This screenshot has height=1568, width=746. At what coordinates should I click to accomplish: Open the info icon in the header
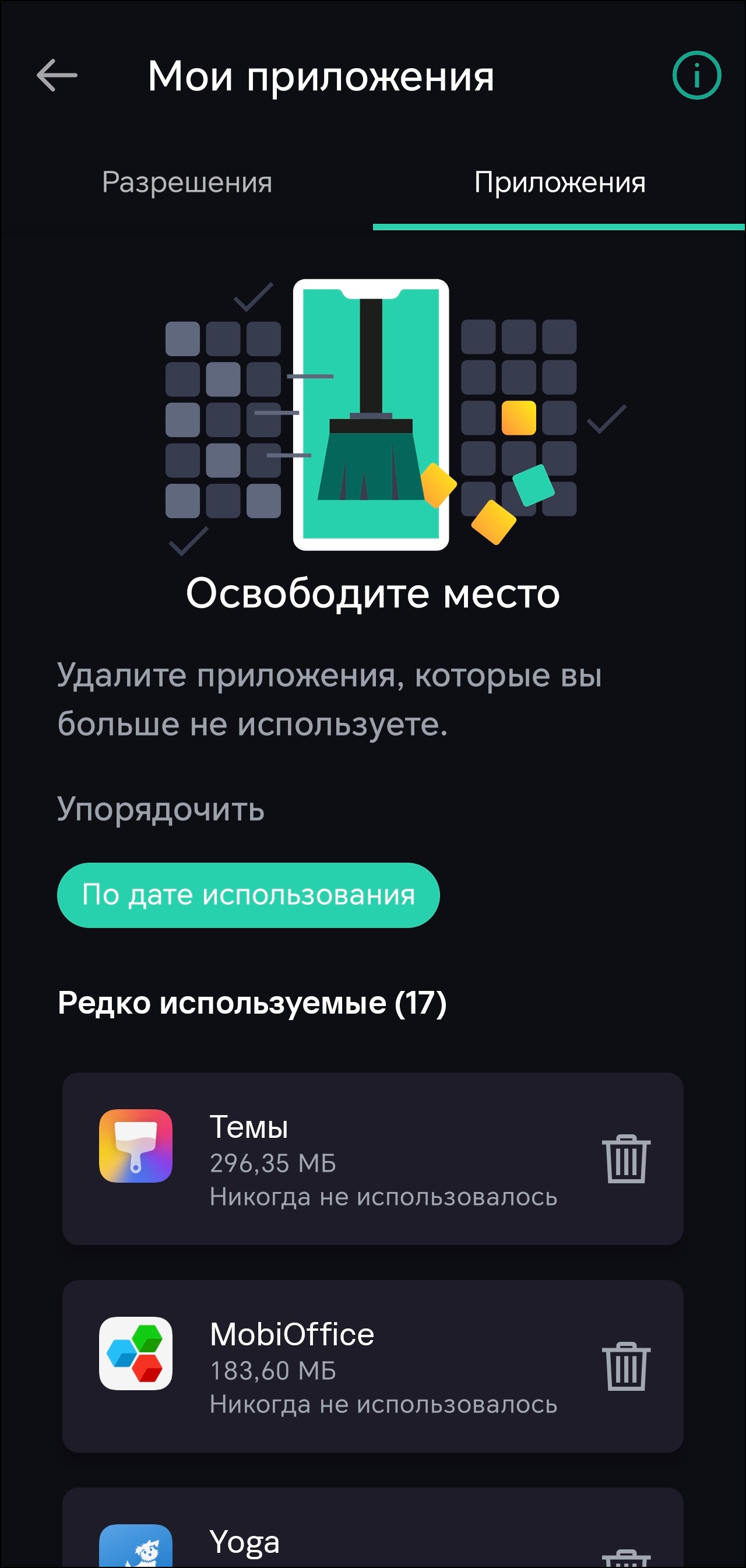point(696,75)
